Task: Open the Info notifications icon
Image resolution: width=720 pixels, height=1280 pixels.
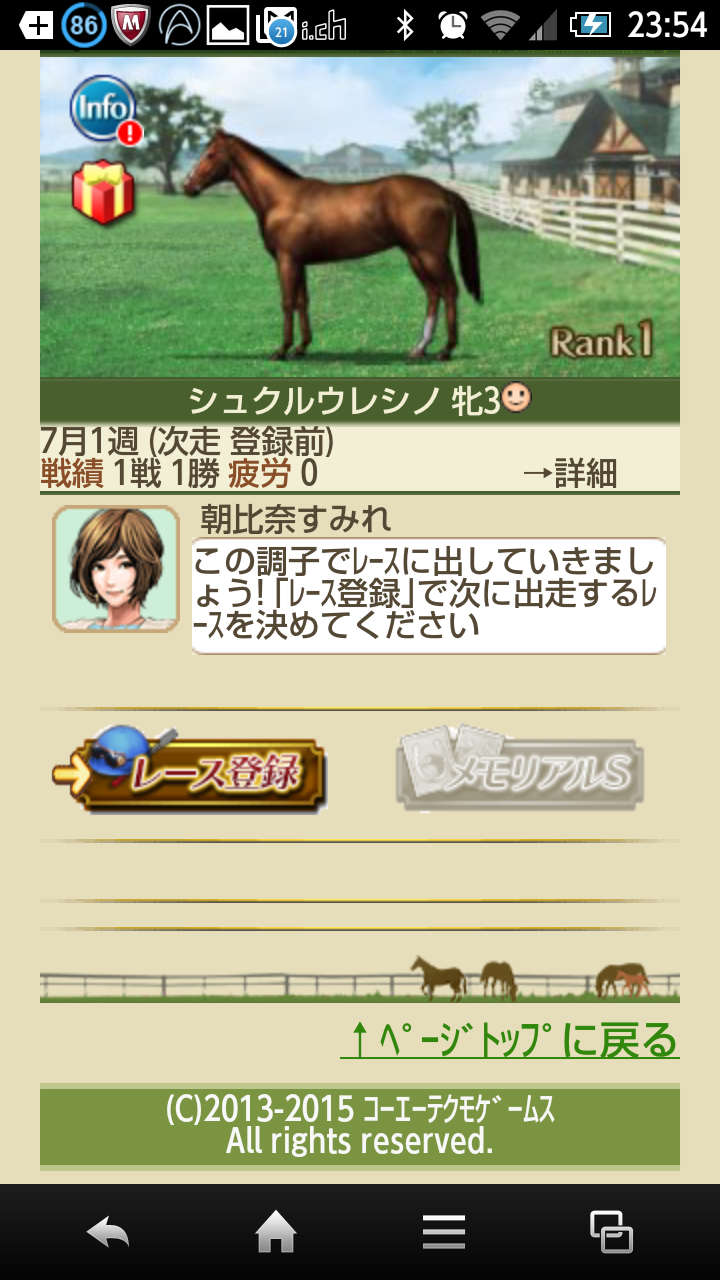Action: point(103,109)
